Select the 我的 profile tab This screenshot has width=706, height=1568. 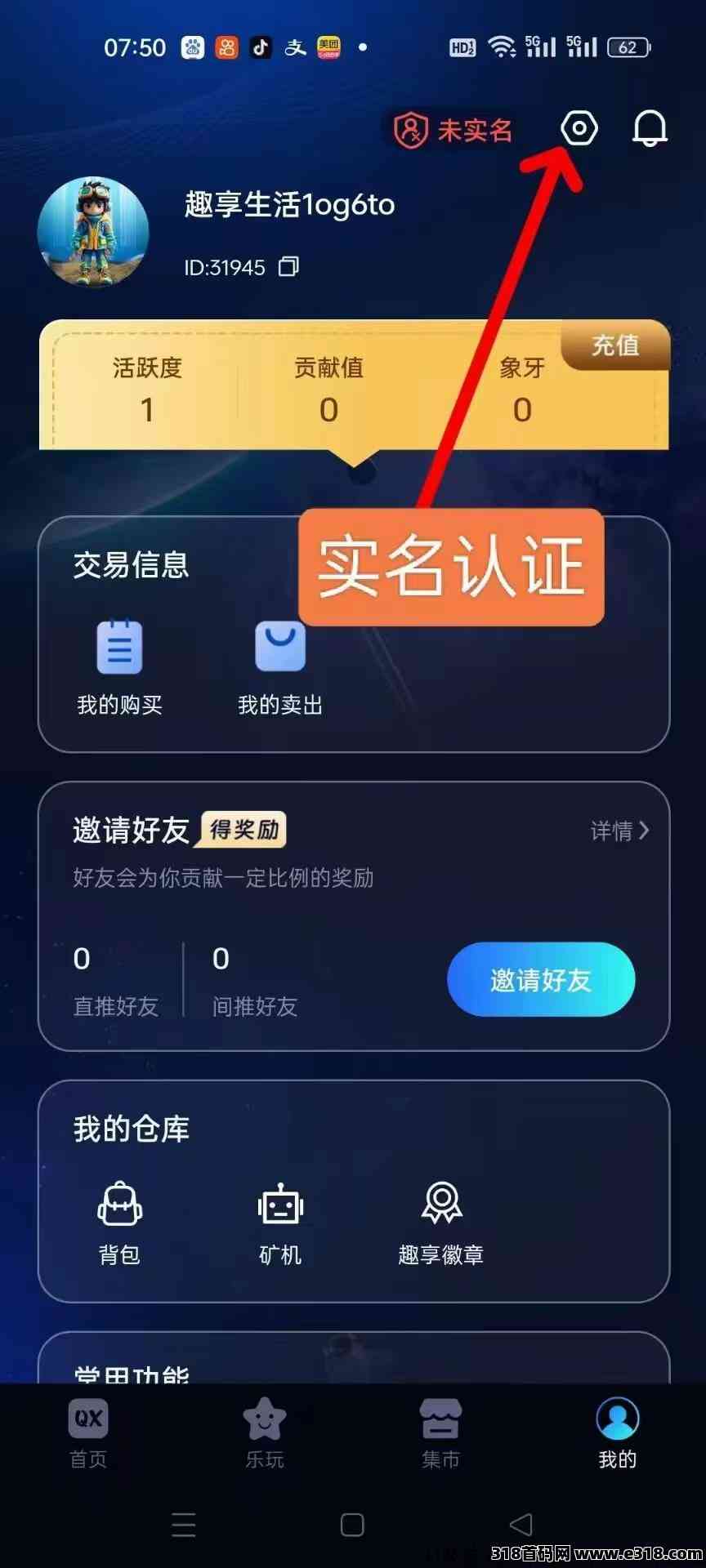click(x=618, y=1433)
